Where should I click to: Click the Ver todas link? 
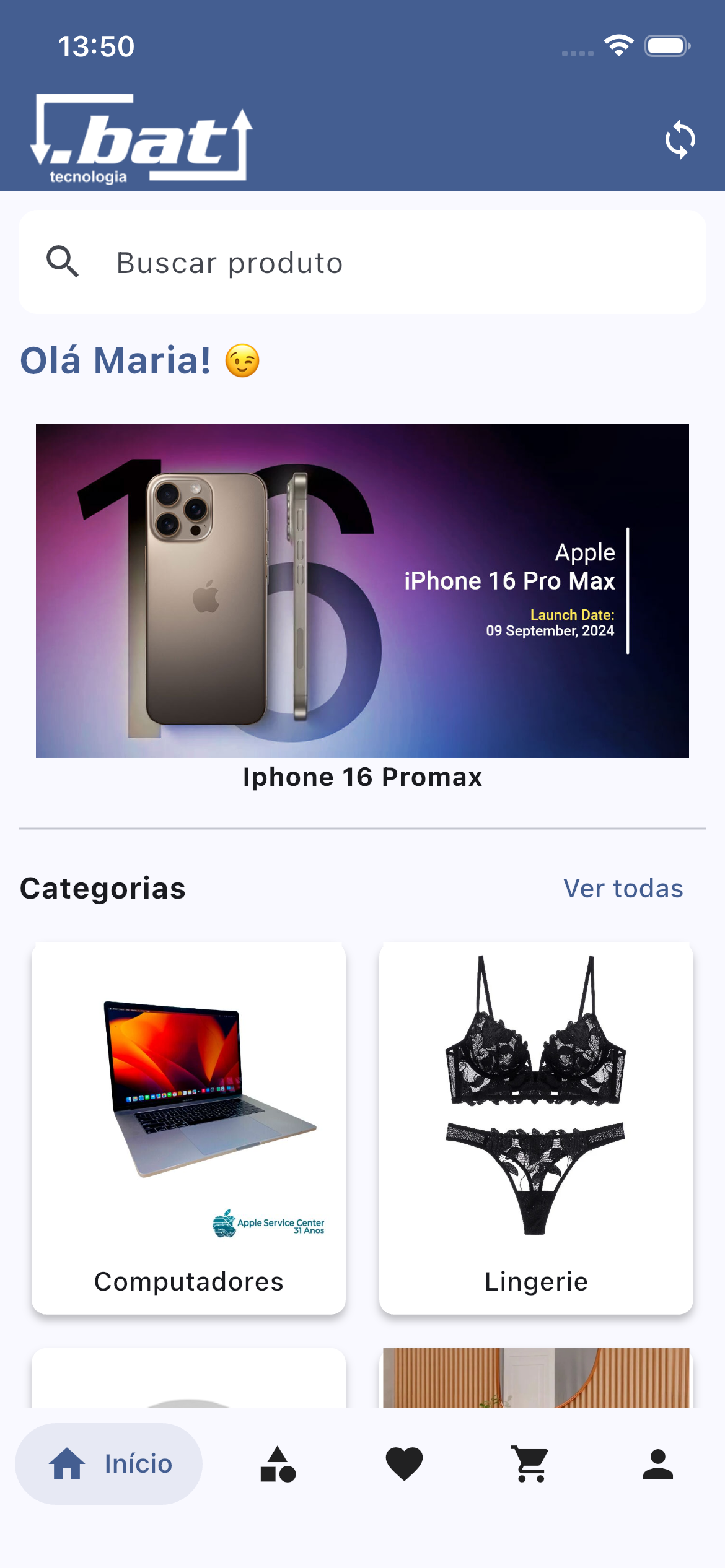(623, 888)
